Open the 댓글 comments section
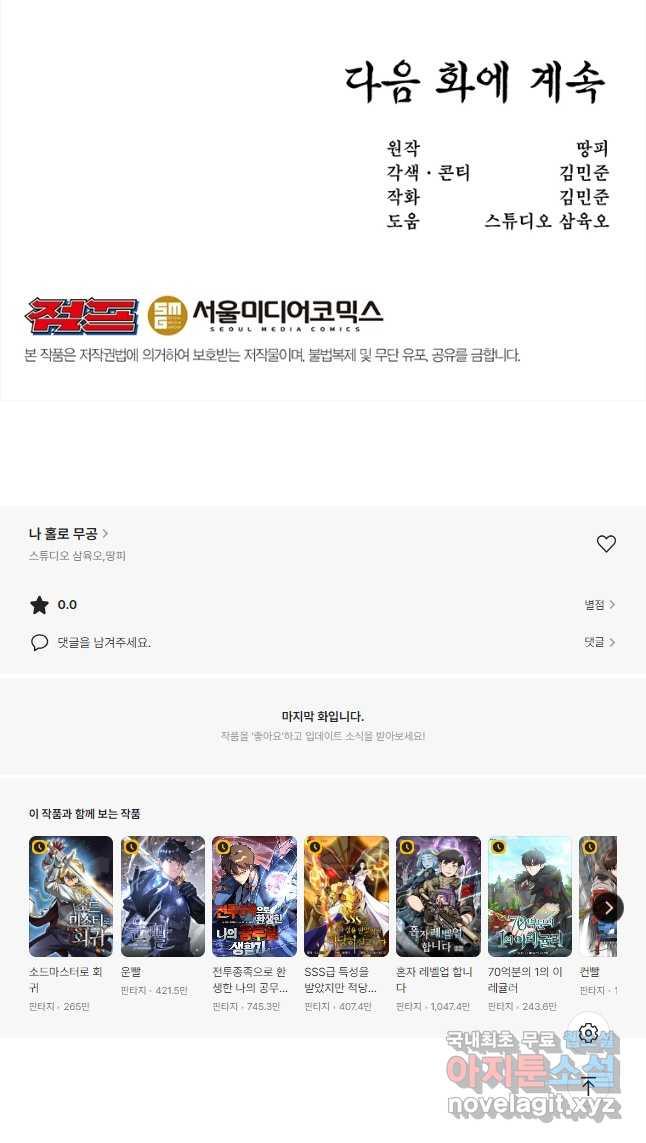646x1143 pixels. tap(599, 642)
